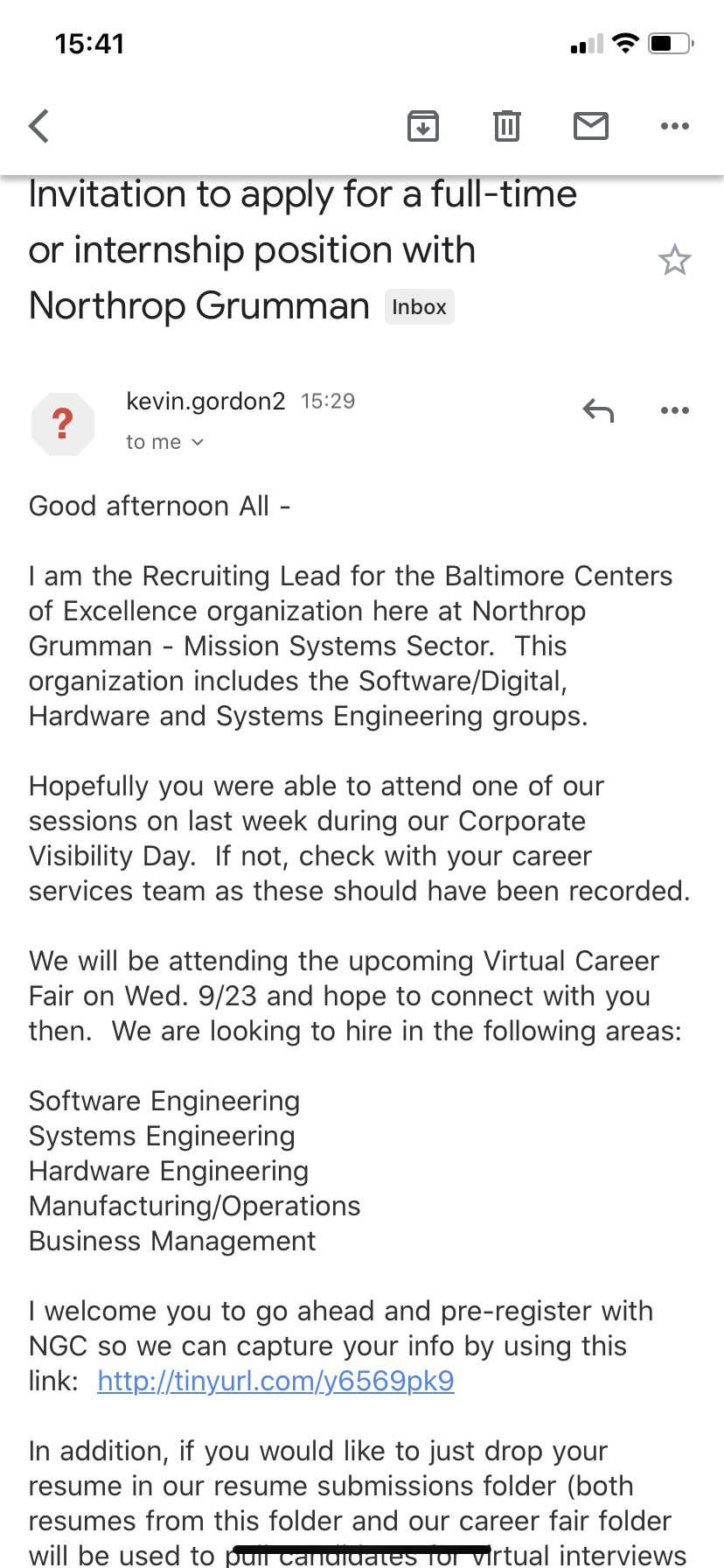Open the top toolbar overflow menu
The image size is (724, 1568).
(674, 126)
